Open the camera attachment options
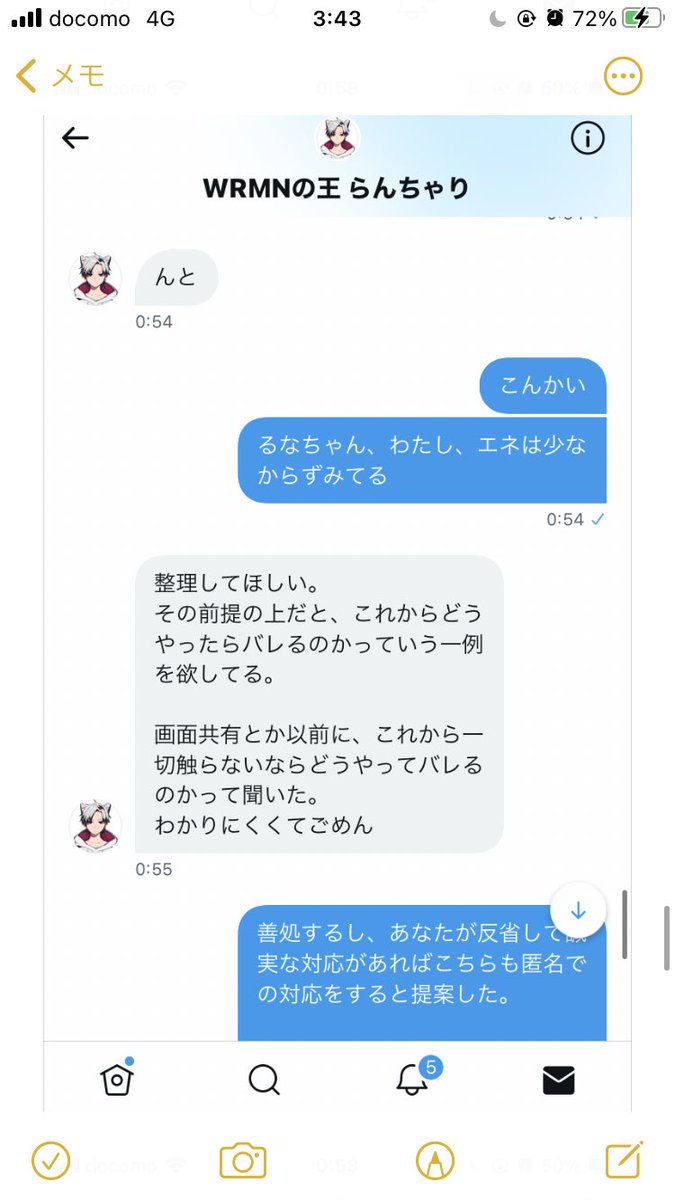 click(242, 1160)
